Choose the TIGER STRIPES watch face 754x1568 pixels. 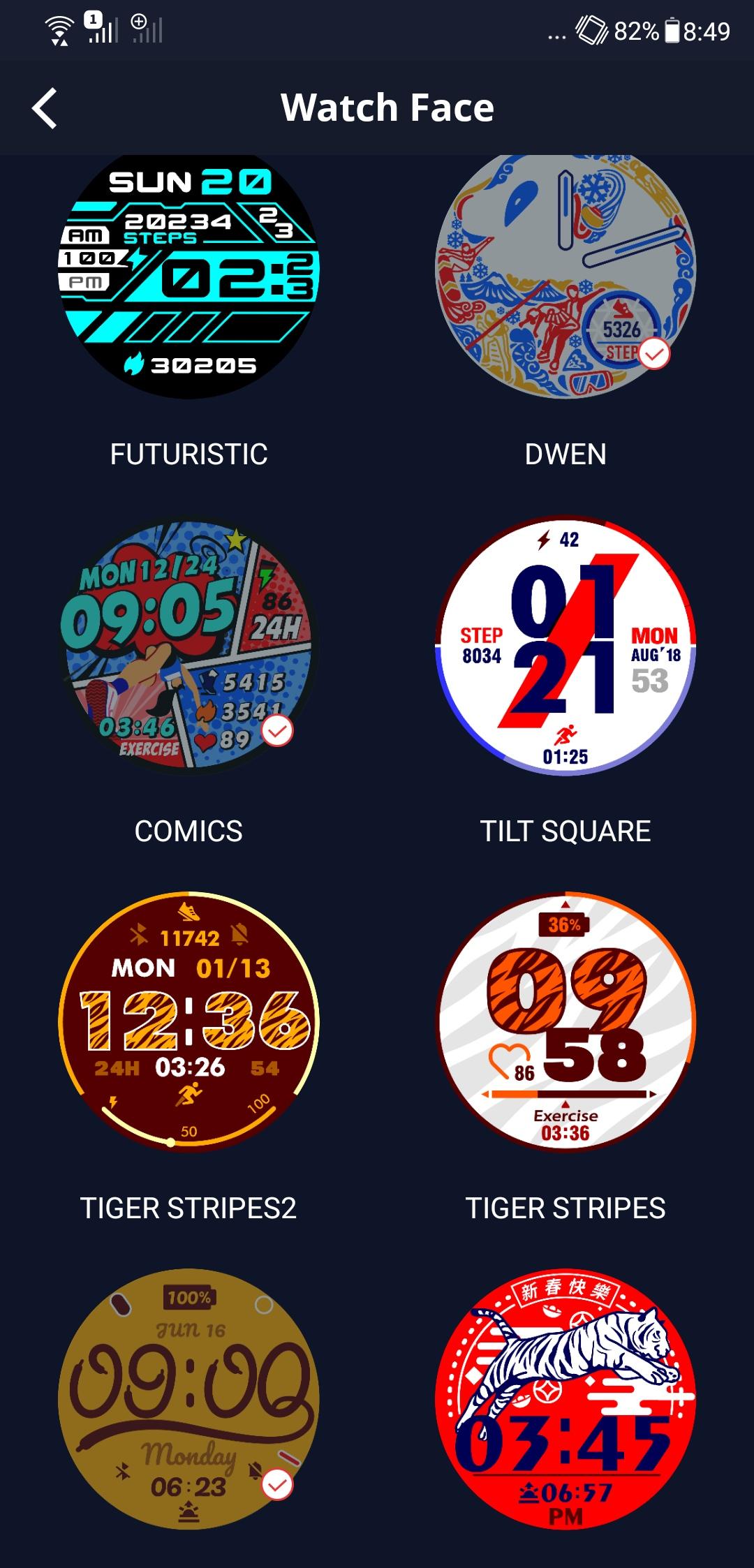[565, 1021]
